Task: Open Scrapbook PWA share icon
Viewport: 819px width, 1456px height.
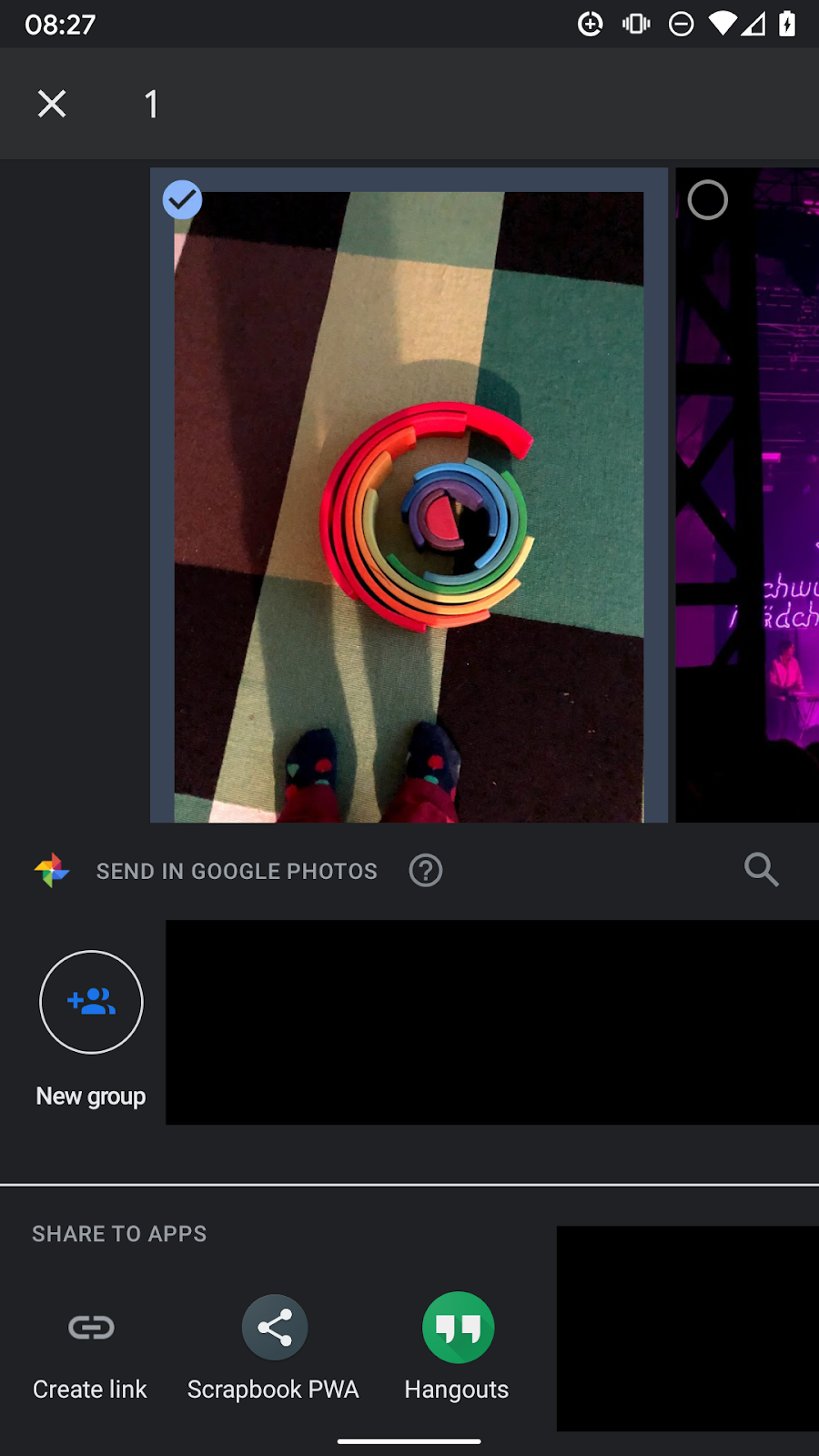Action: 274,1327
